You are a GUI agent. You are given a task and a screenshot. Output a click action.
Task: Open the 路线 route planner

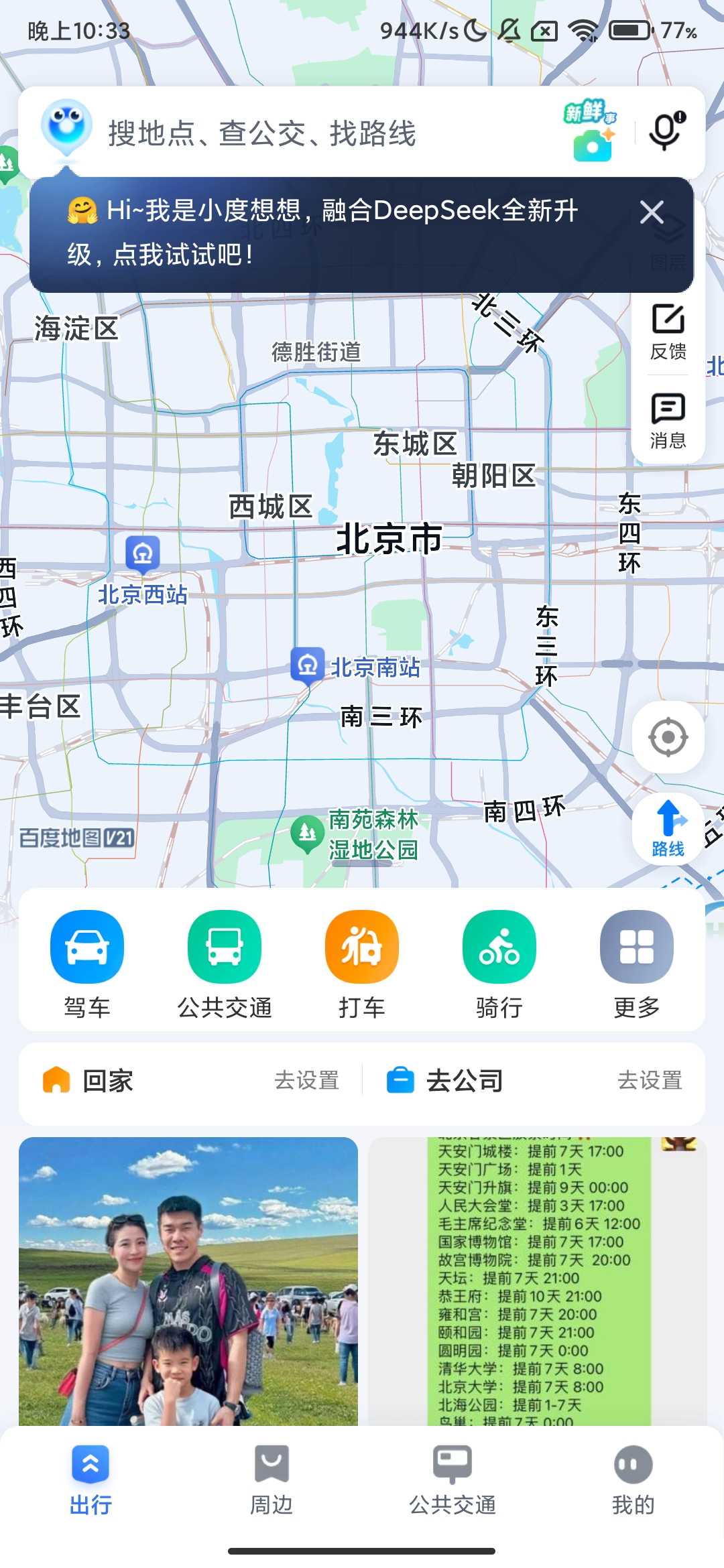pyautogui.click(x=668, y=828)
